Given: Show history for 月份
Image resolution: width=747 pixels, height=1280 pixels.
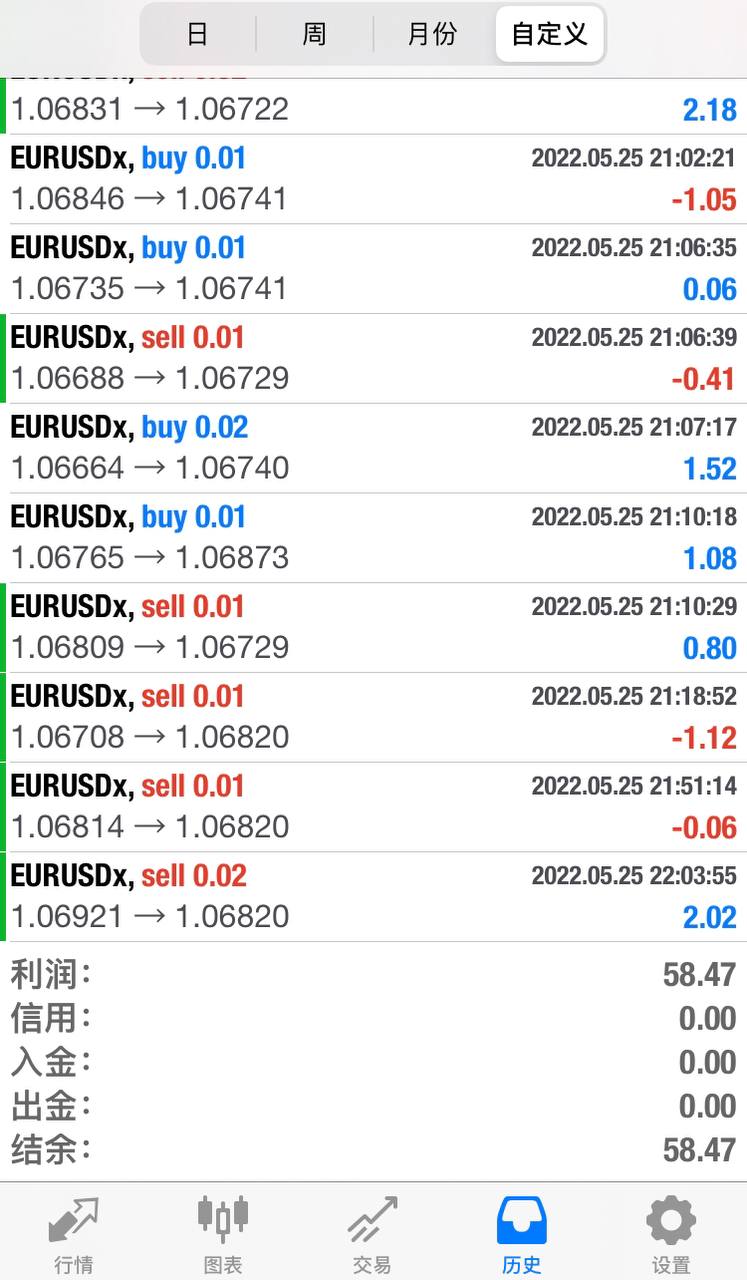Looking at the screenshot, I should (x=432, y=35).
